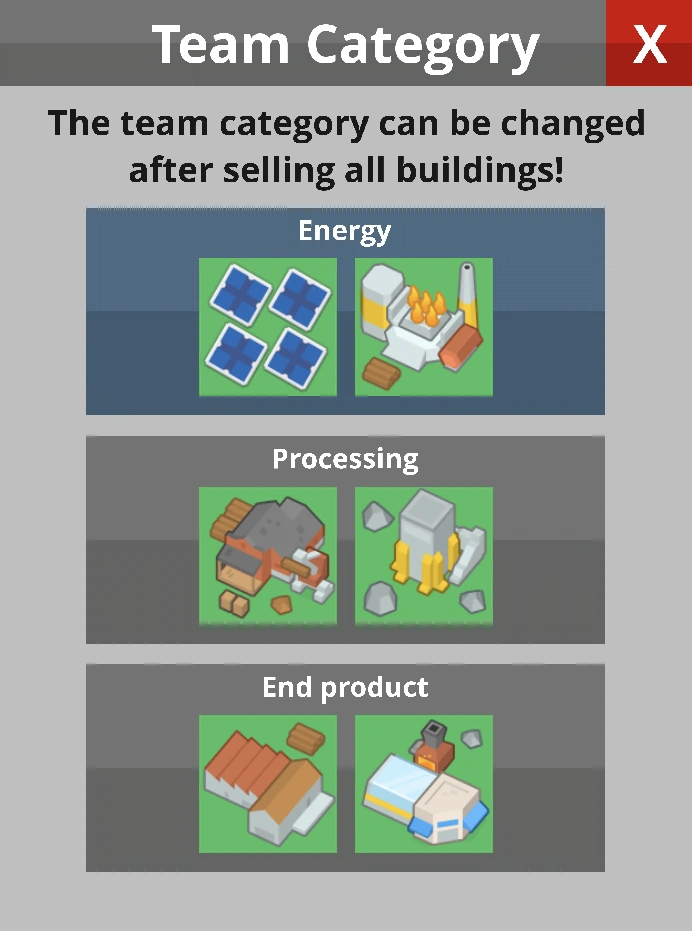Close the Team Category dialog
Image resolution: width=692 pixels, height=931 pixels.
point(649,44)
